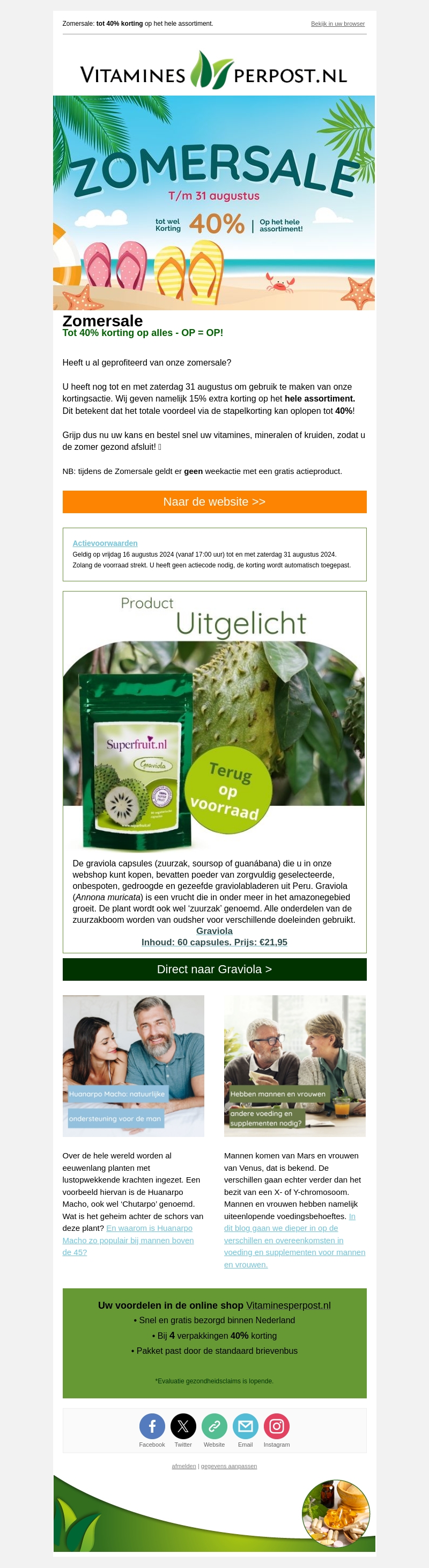The width and height of the screenshot is (429, 1568).
Task: Open the Instagram icon
Action: coord(277,1426)
